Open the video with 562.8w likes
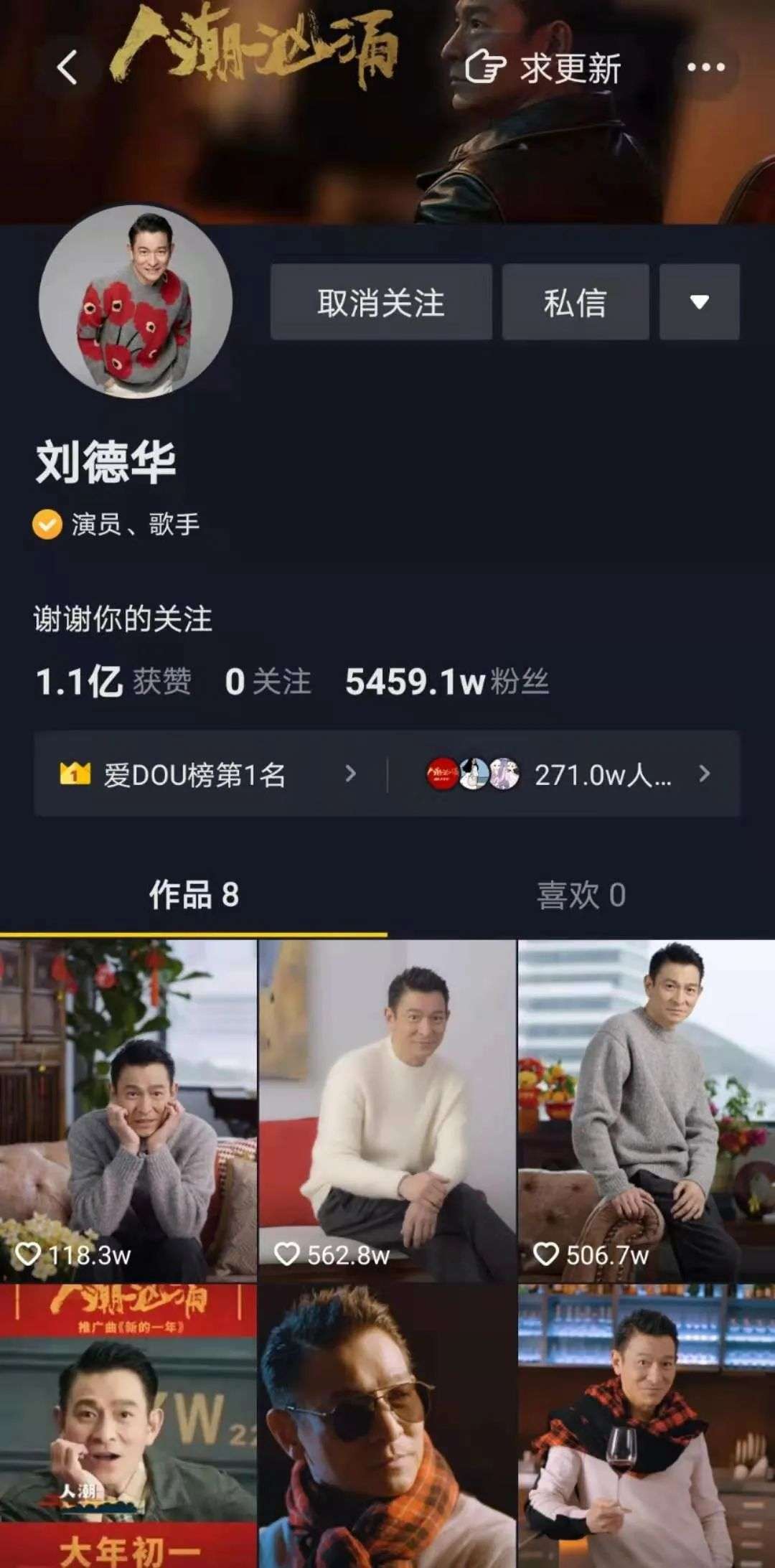Screen dimensions: 775x1568 (x=387, y=1109)
